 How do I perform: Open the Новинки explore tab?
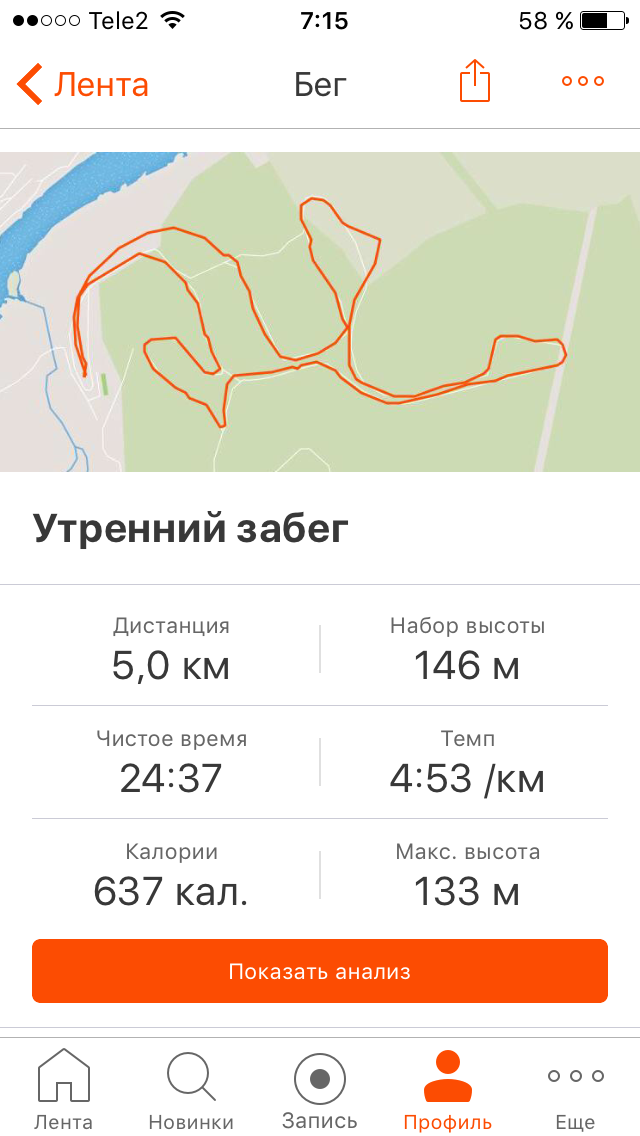point(191,1089)
